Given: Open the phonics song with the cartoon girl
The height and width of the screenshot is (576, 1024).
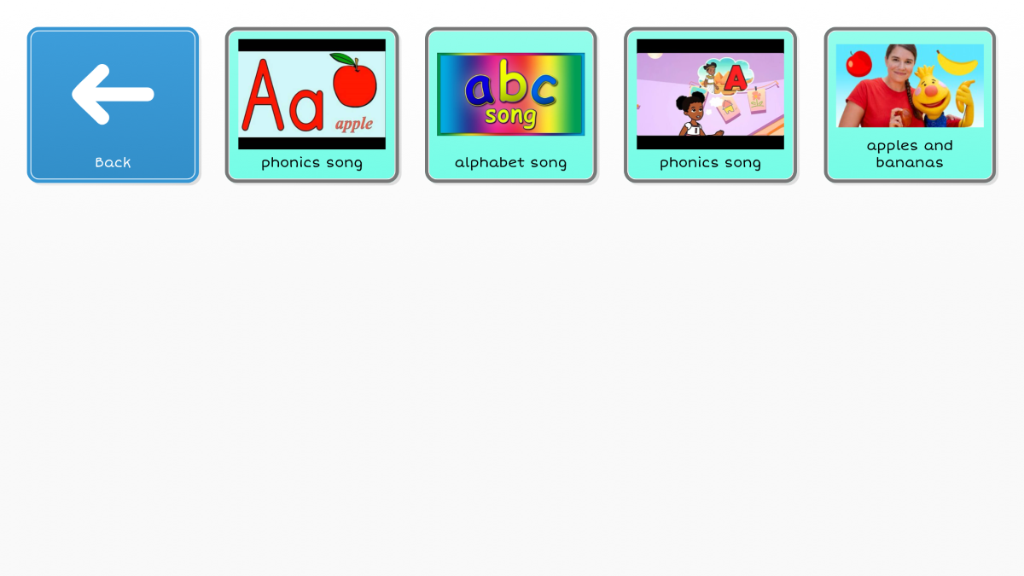Looking at the screenshot, I should pos(710,105).
